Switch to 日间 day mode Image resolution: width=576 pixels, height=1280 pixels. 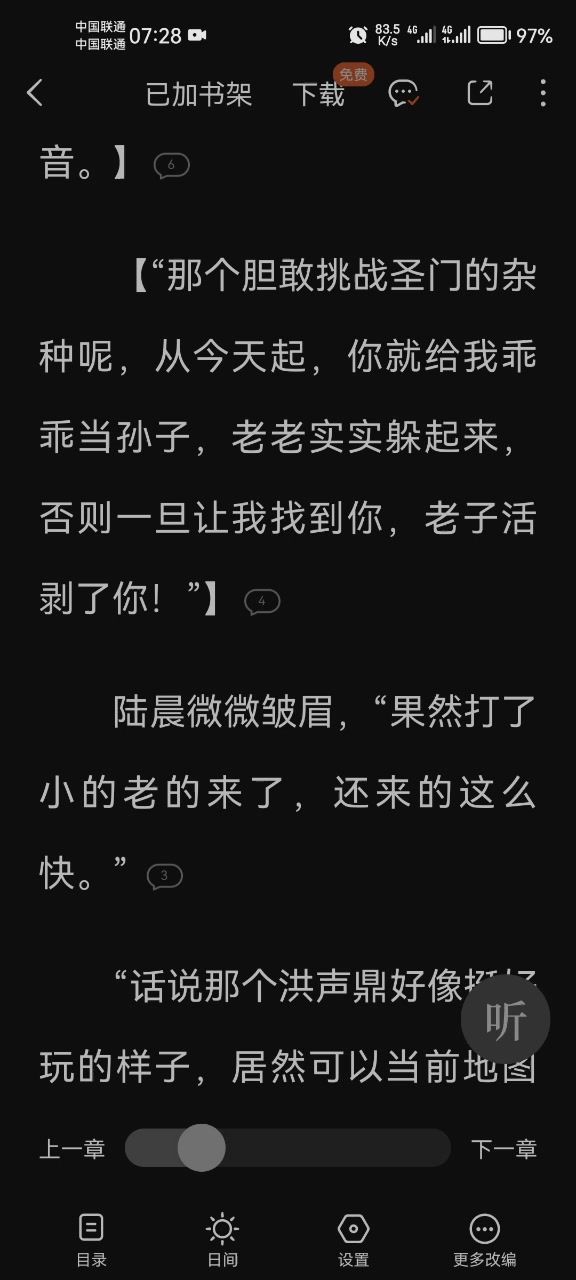tap(222, 1240)
